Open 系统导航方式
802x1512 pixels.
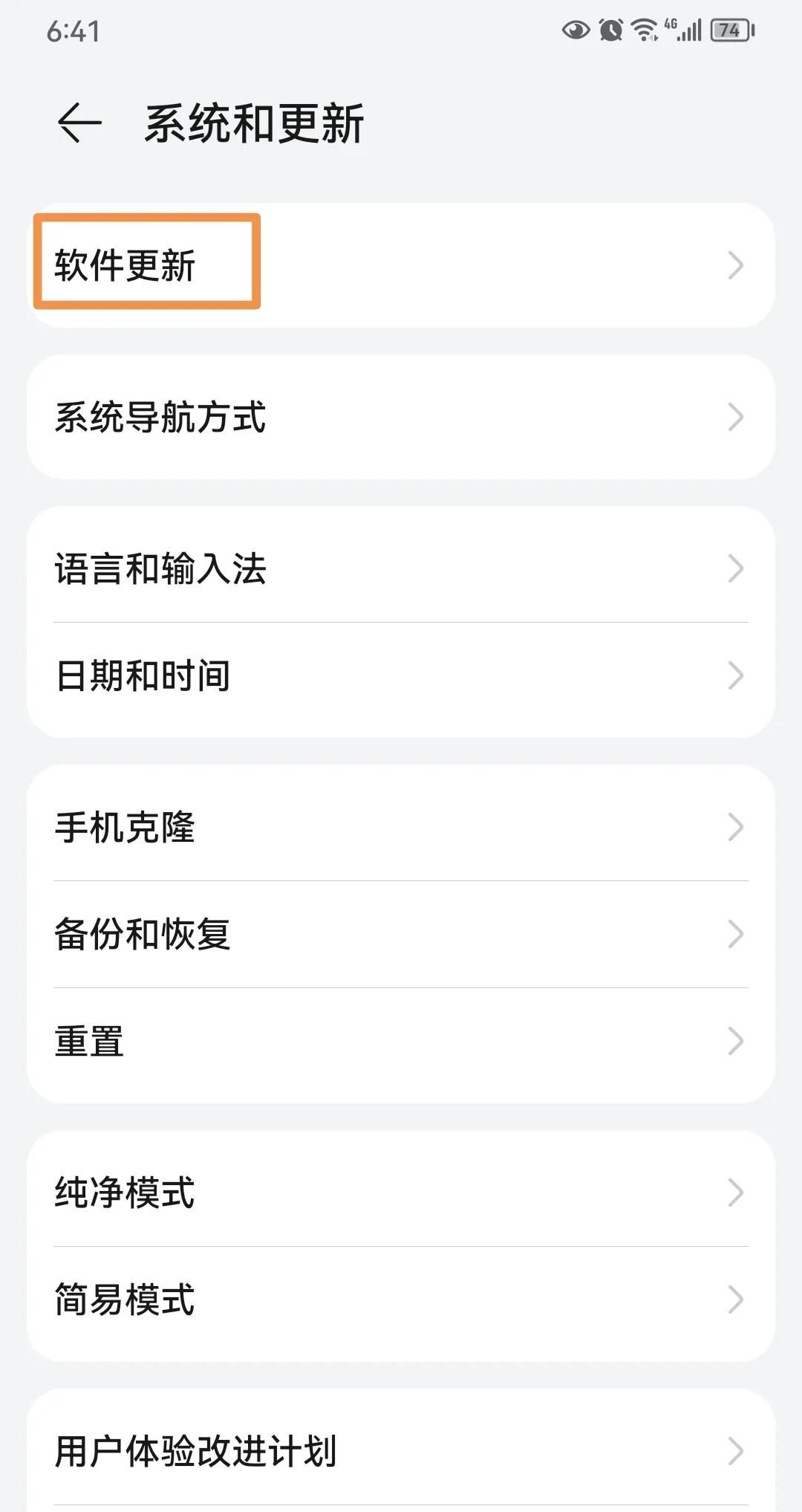pos(401,417)
